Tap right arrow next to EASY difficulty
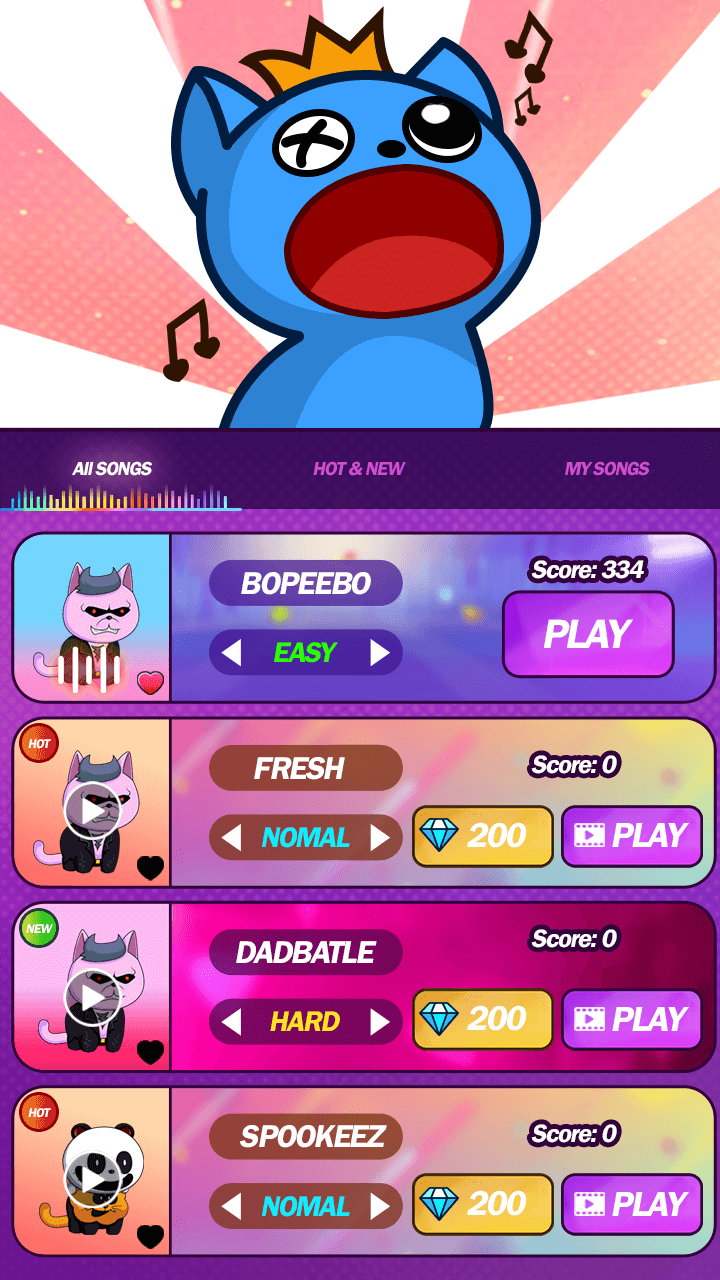The height and width of the screenshot is (1280, 720). point(379,653)
